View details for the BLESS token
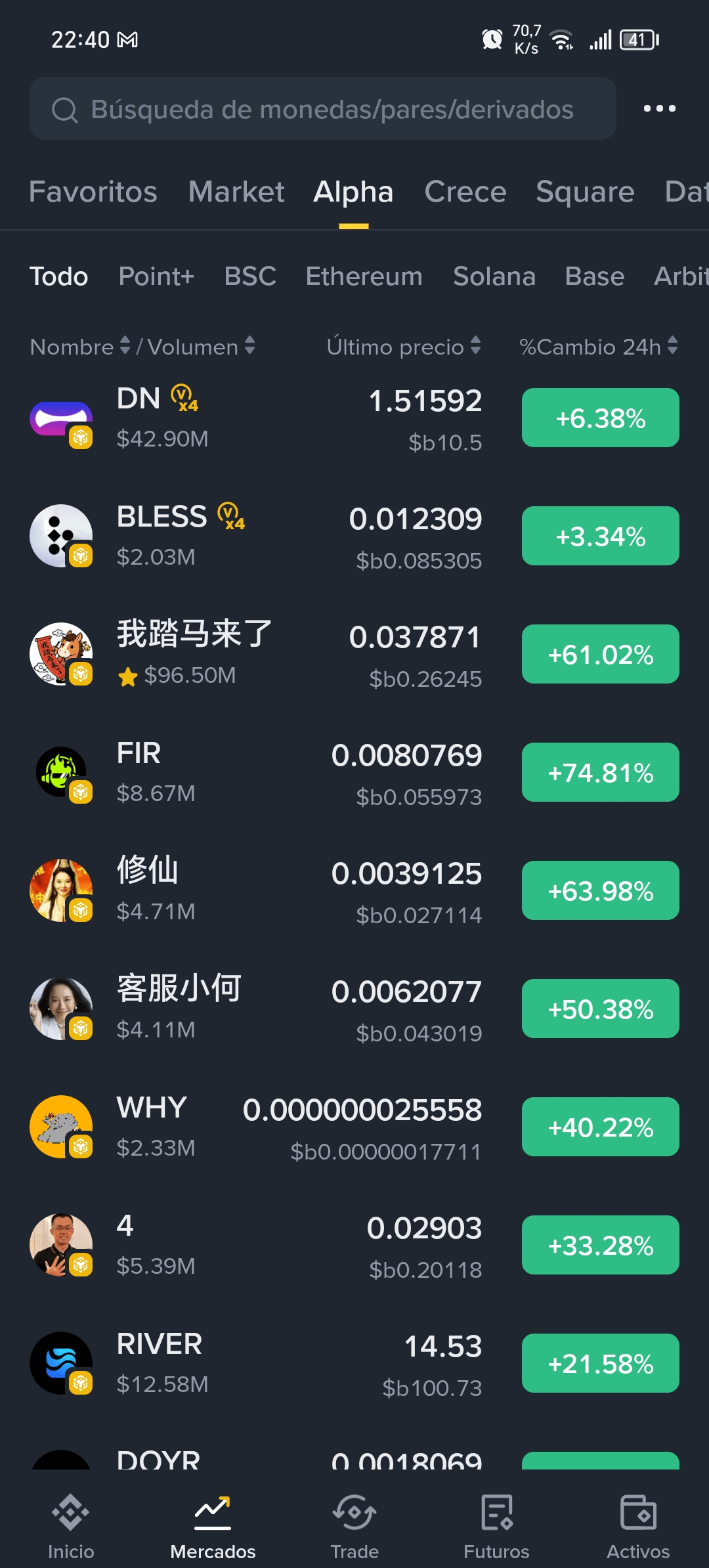709x1568 pixels. (263, 536)
